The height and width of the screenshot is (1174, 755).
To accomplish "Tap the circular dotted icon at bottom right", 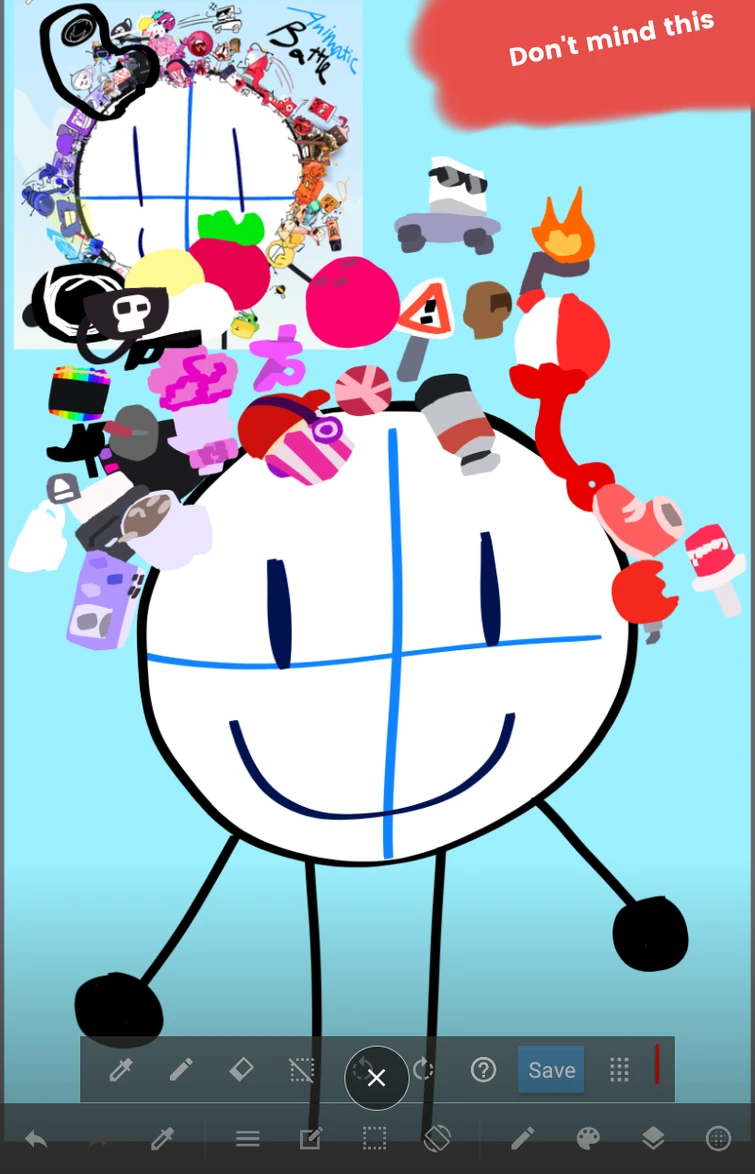I will [x=718, y=1138].
